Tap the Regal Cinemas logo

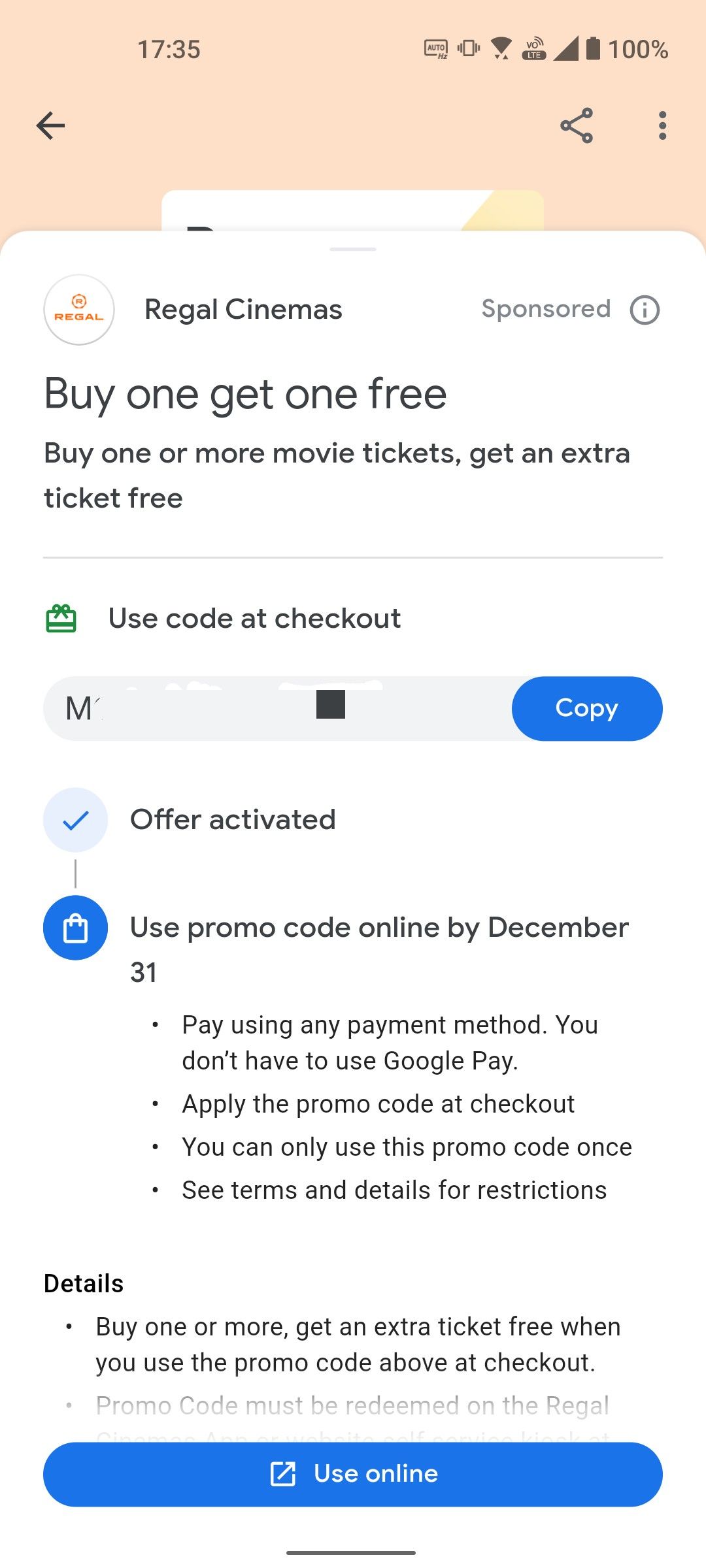pos(79,309)
